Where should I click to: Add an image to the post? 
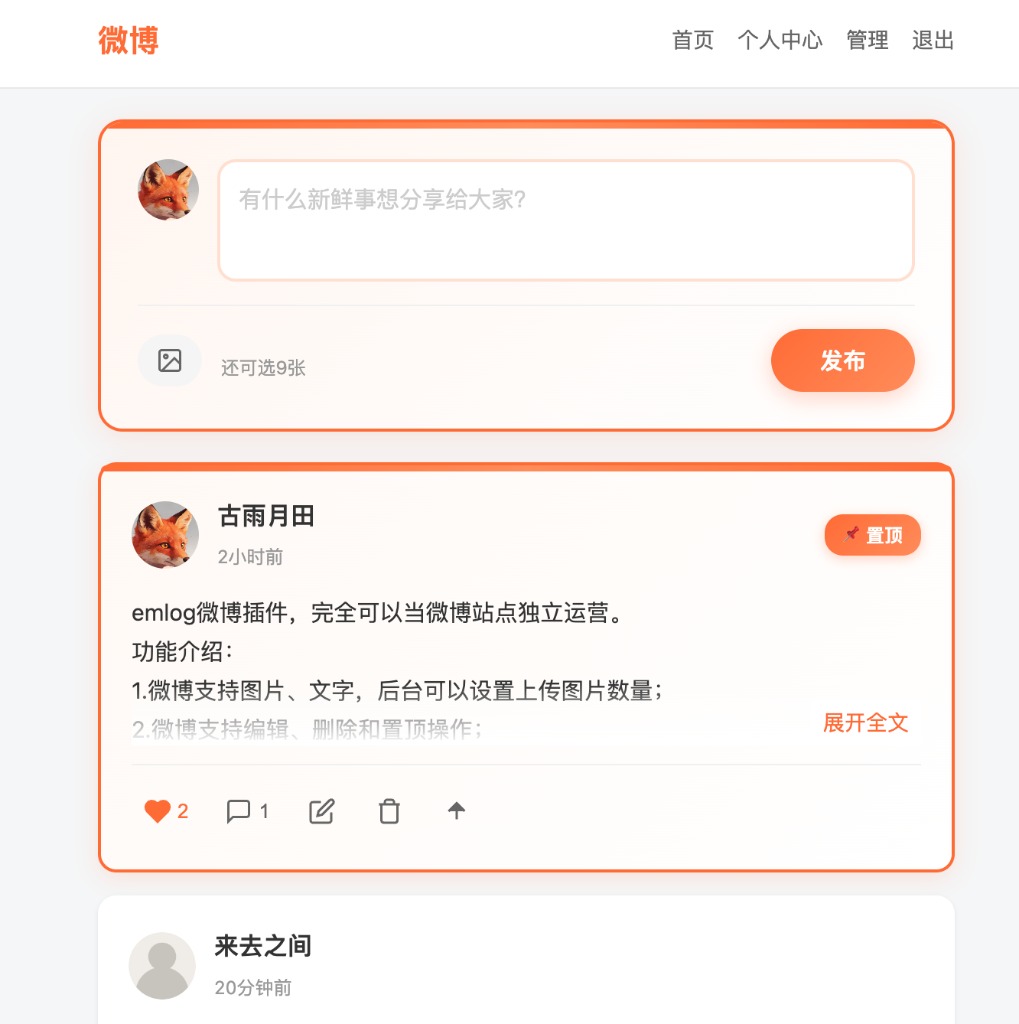point(170,361)
